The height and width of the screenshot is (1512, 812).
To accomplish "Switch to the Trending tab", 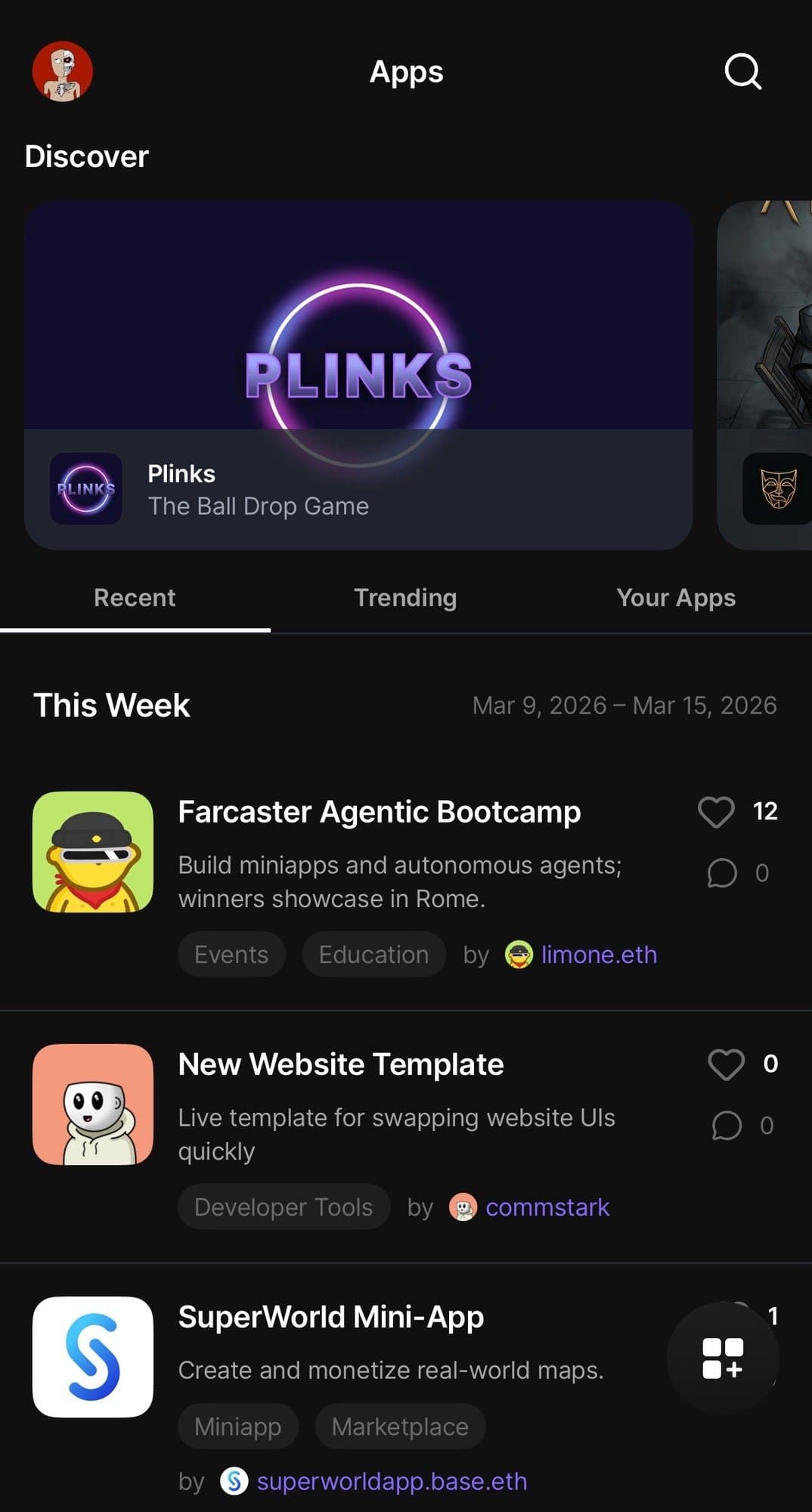I will (405, 598).
